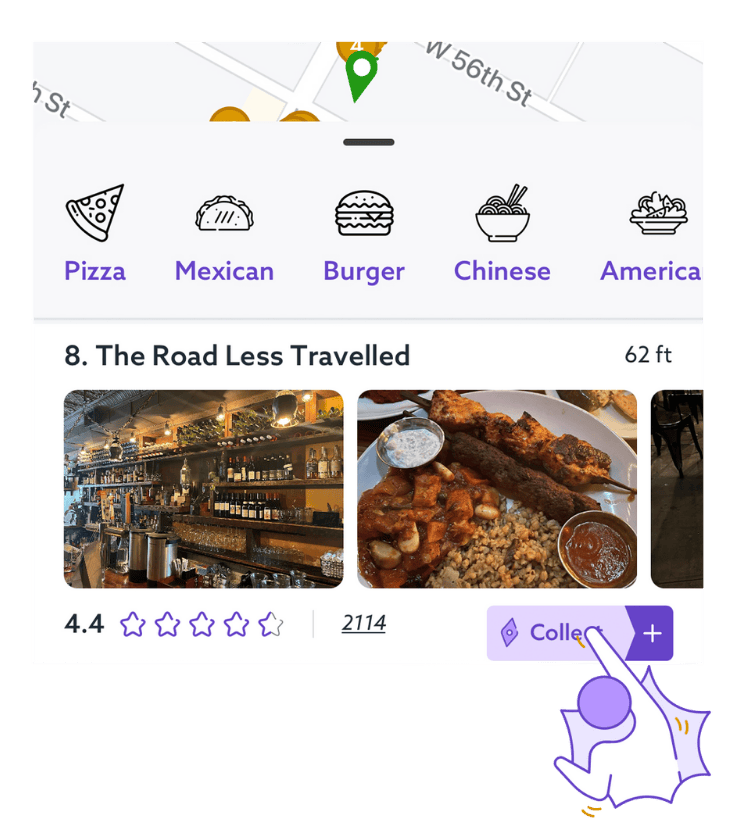This screenshot has height=833, width=737.
Task: Select the Mexican taco icon
Action: point(224,211)
